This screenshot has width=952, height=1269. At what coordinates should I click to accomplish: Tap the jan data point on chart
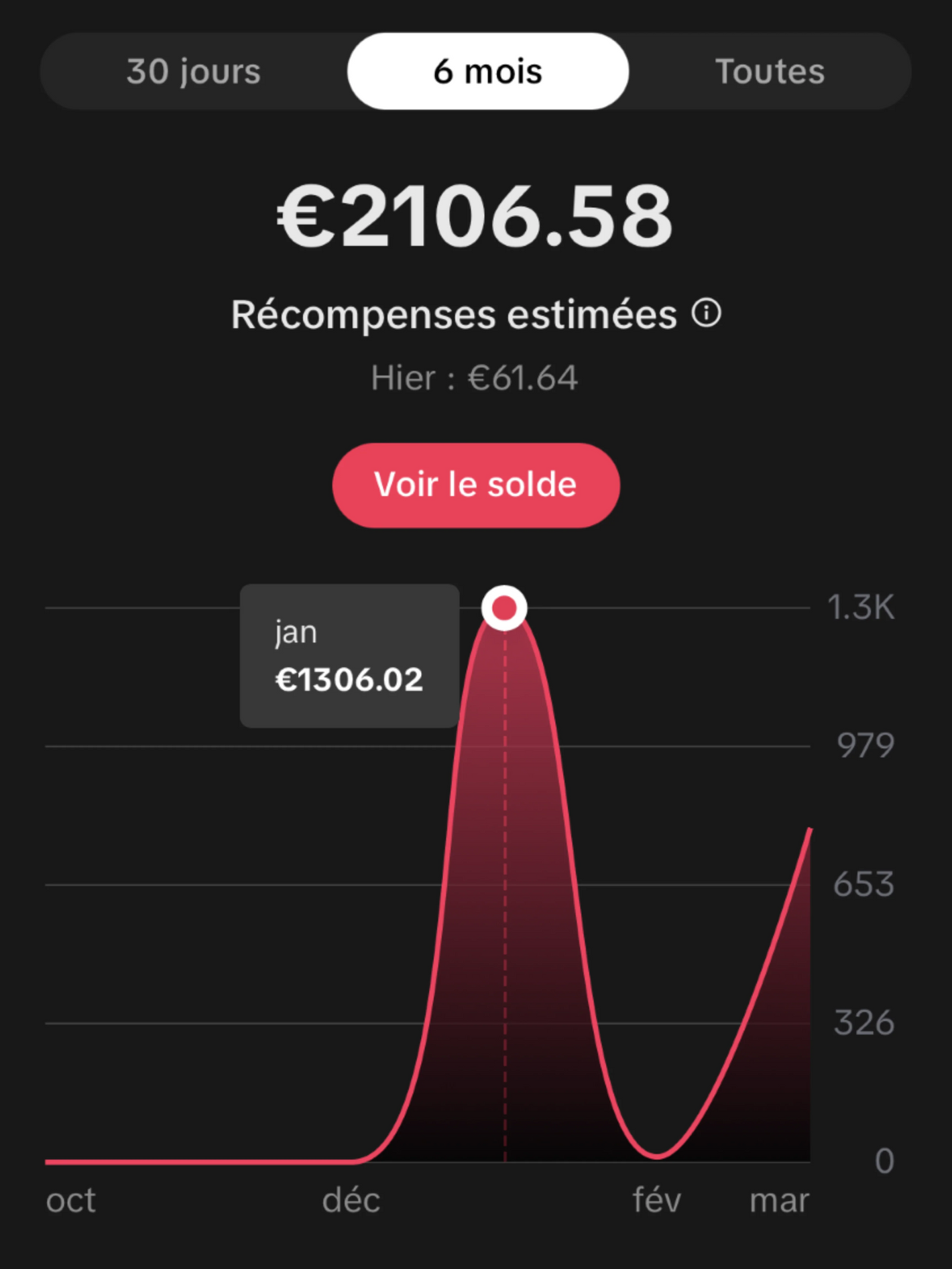(x=504, y=608)
